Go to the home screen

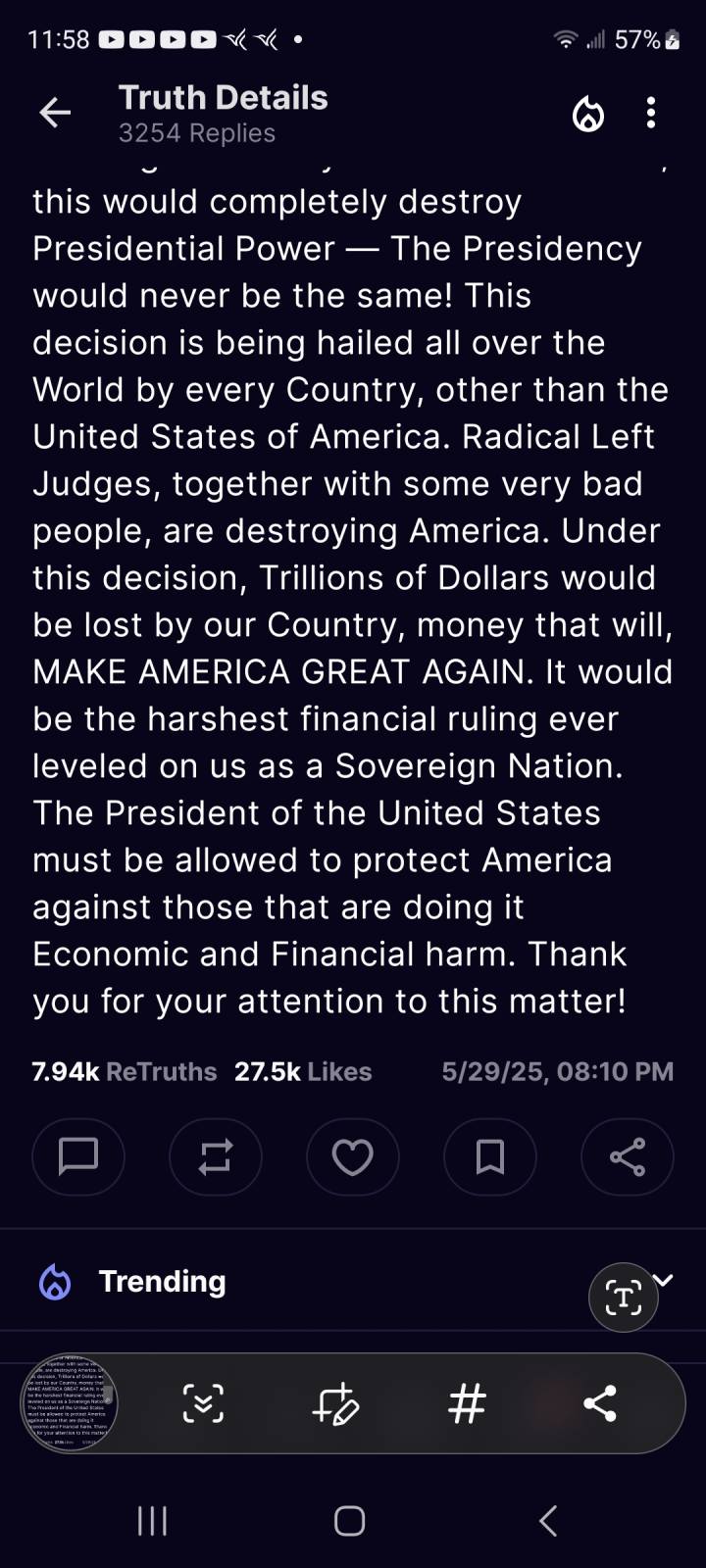(x=350, y=1521)
